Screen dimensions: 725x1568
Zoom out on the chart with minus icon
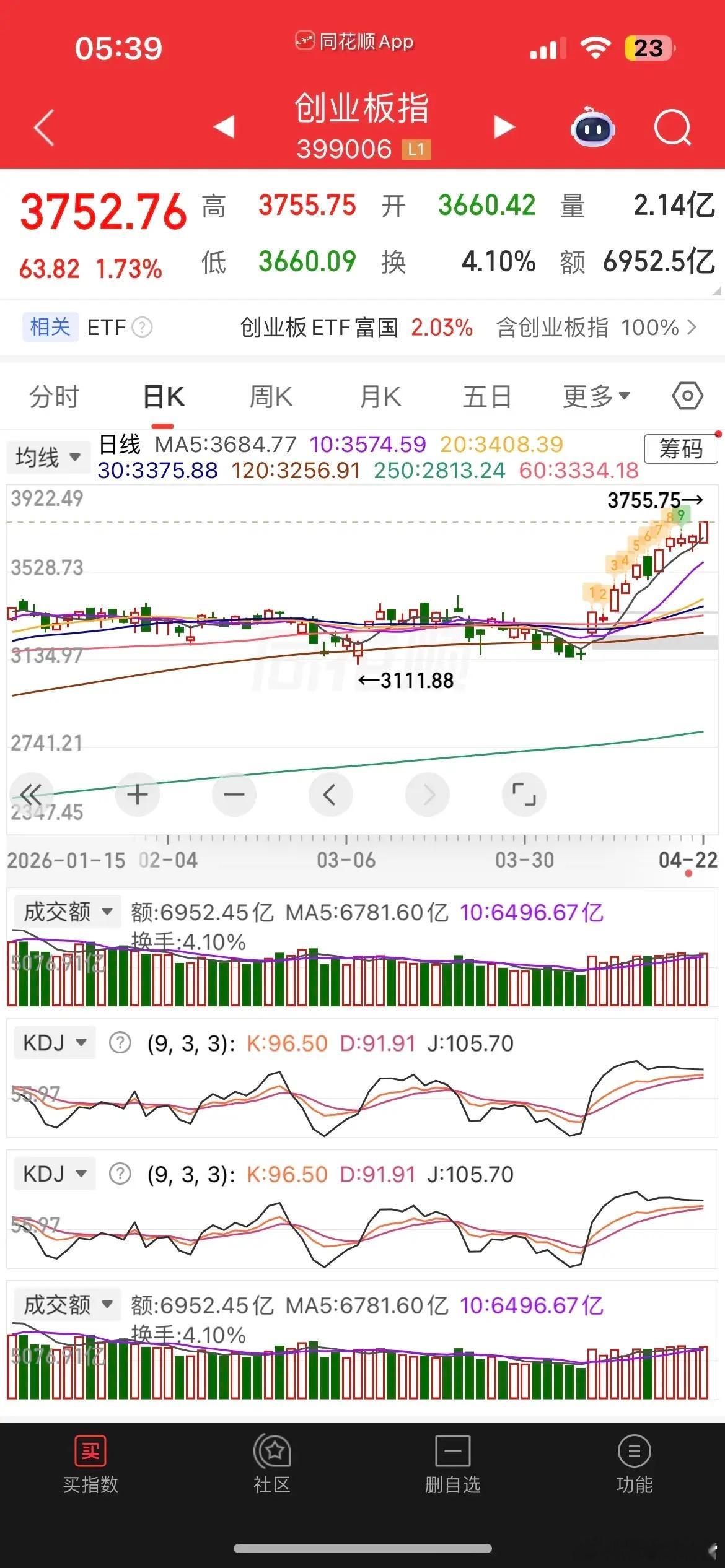tap(234, 795)
